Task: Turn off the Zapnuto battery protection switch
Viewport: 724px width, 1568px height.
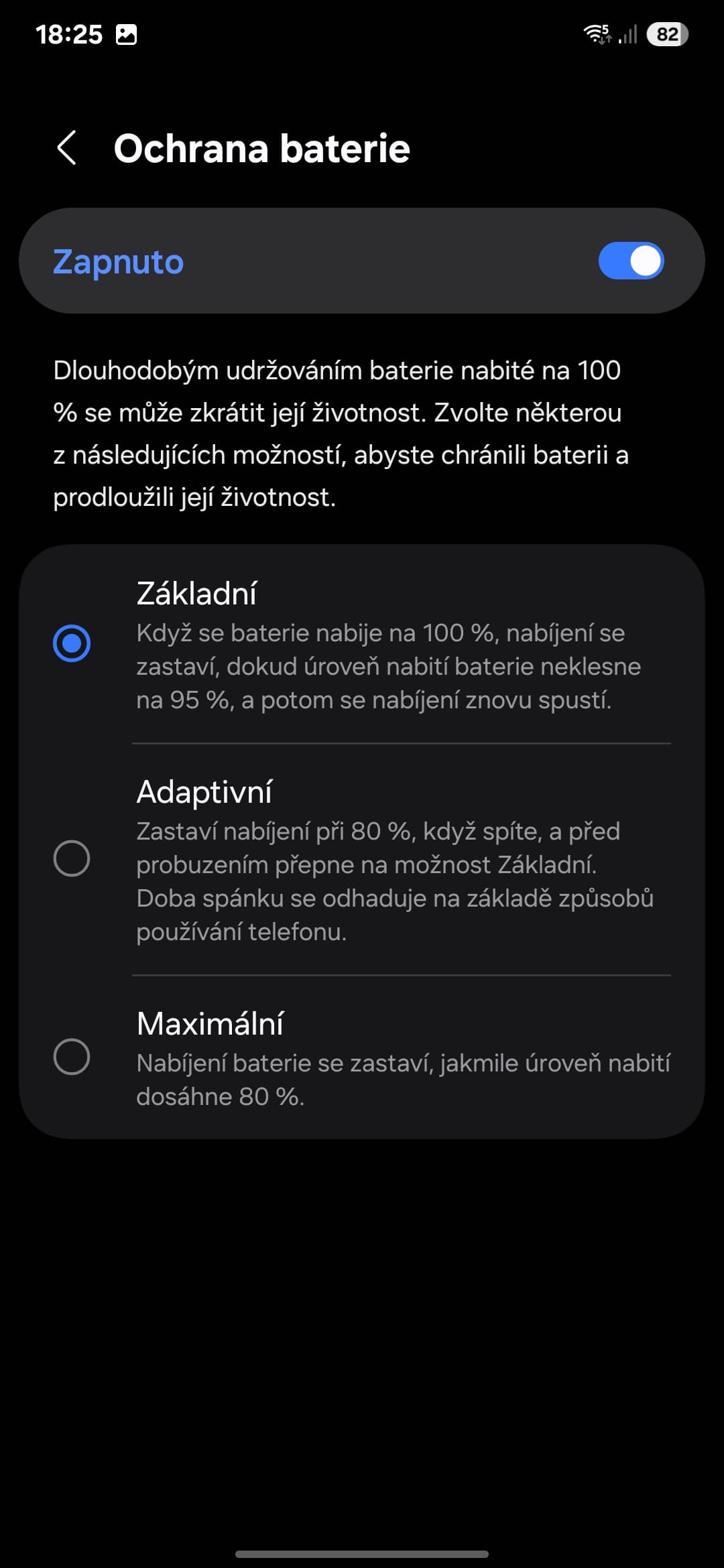Action: click(630, 261)
